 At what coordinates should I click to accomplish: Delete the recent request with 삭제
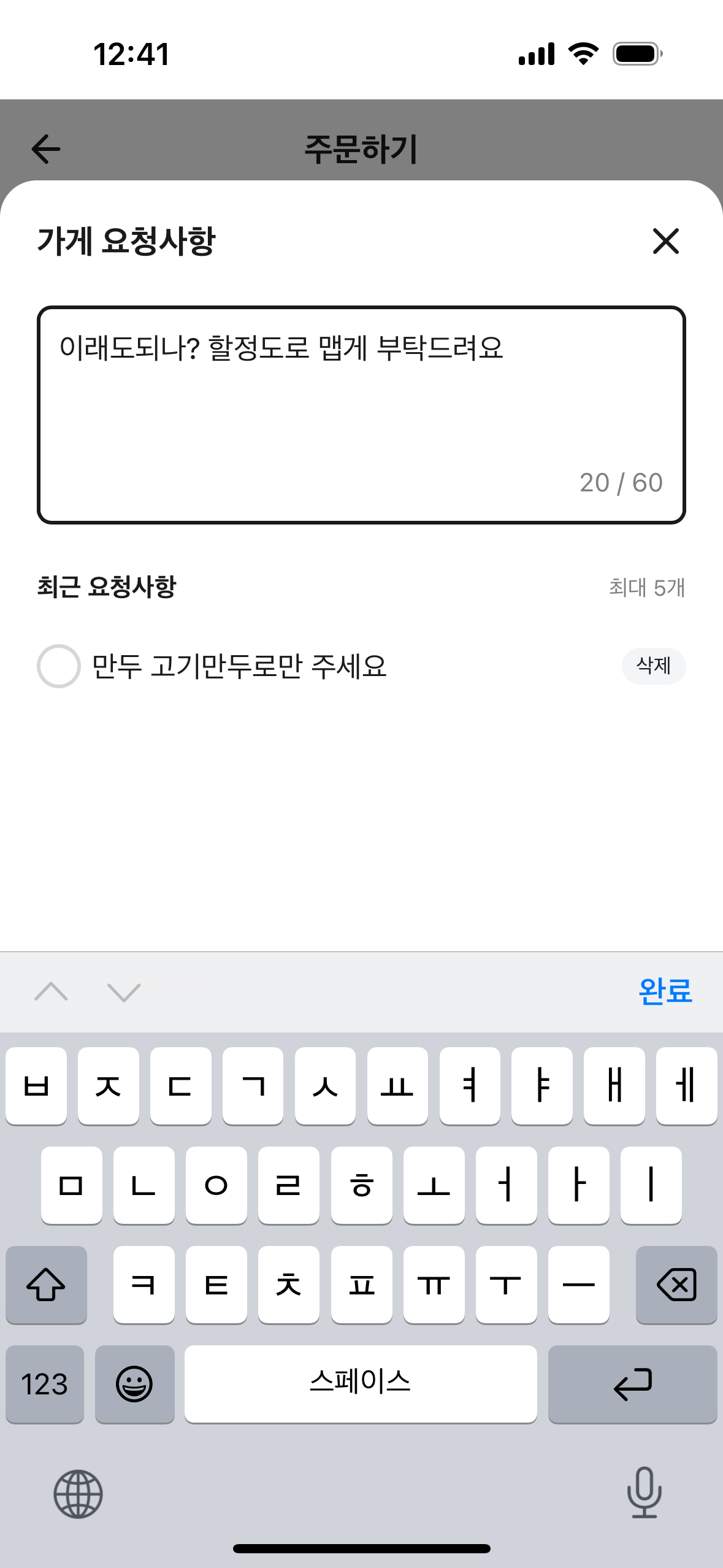click(x=653, y=666)
